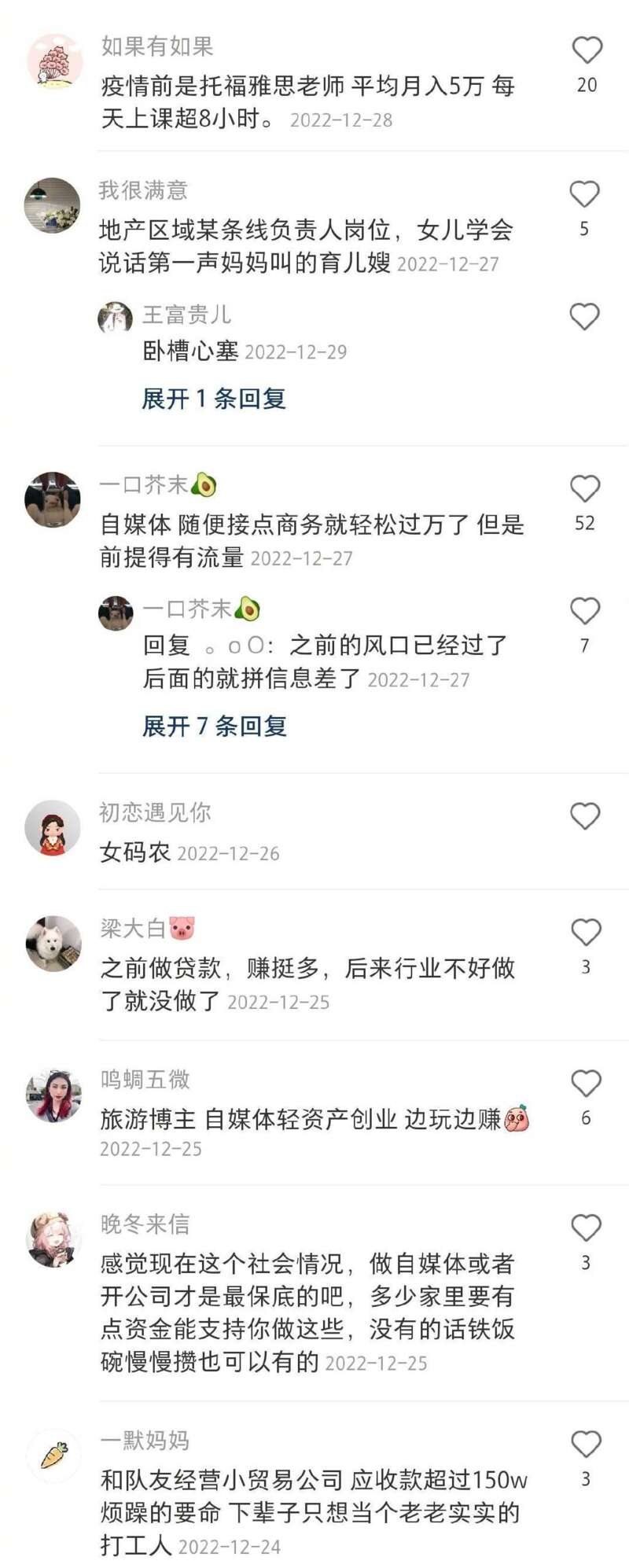Open 如果有如果's profile avatar

54,61
